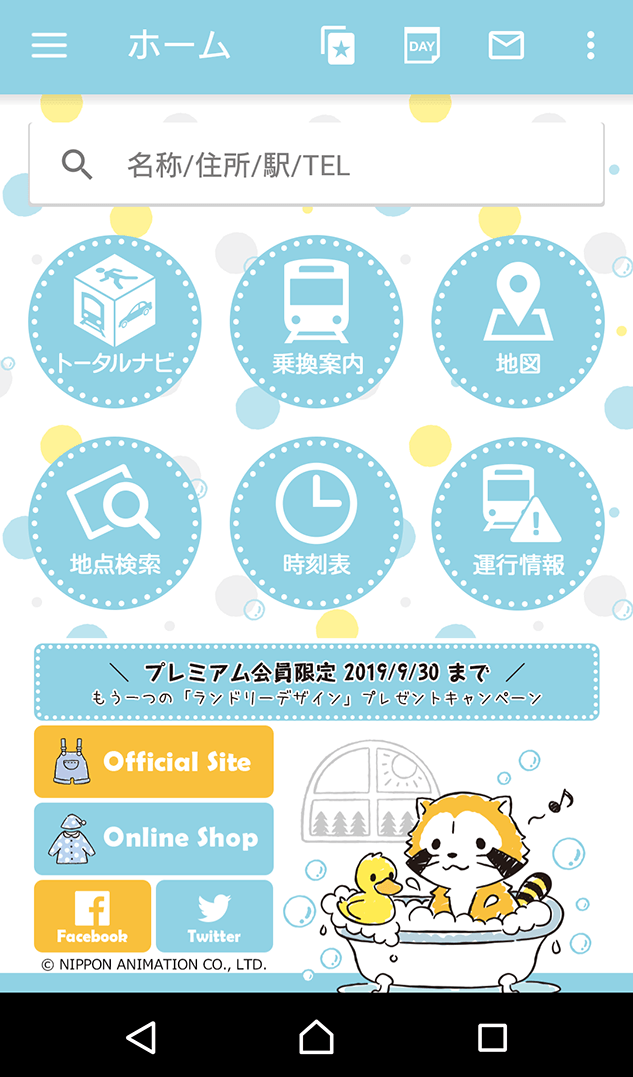633x1077 pixels.
Task: View the 時刻表 timetable
Action: (317, 523)
